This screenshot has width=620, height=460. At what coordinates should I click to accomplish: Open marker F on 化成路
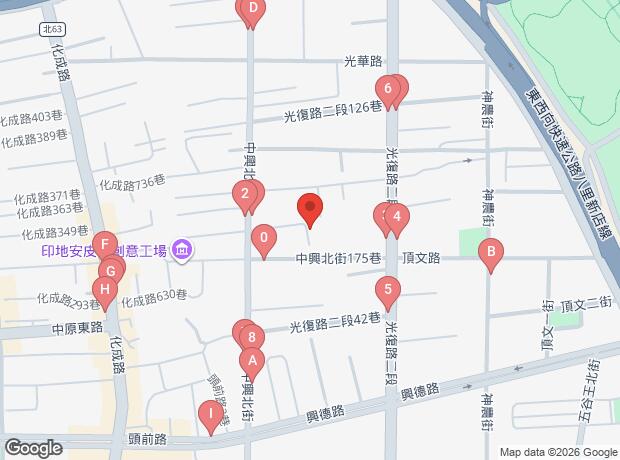(x=105, y=248)
